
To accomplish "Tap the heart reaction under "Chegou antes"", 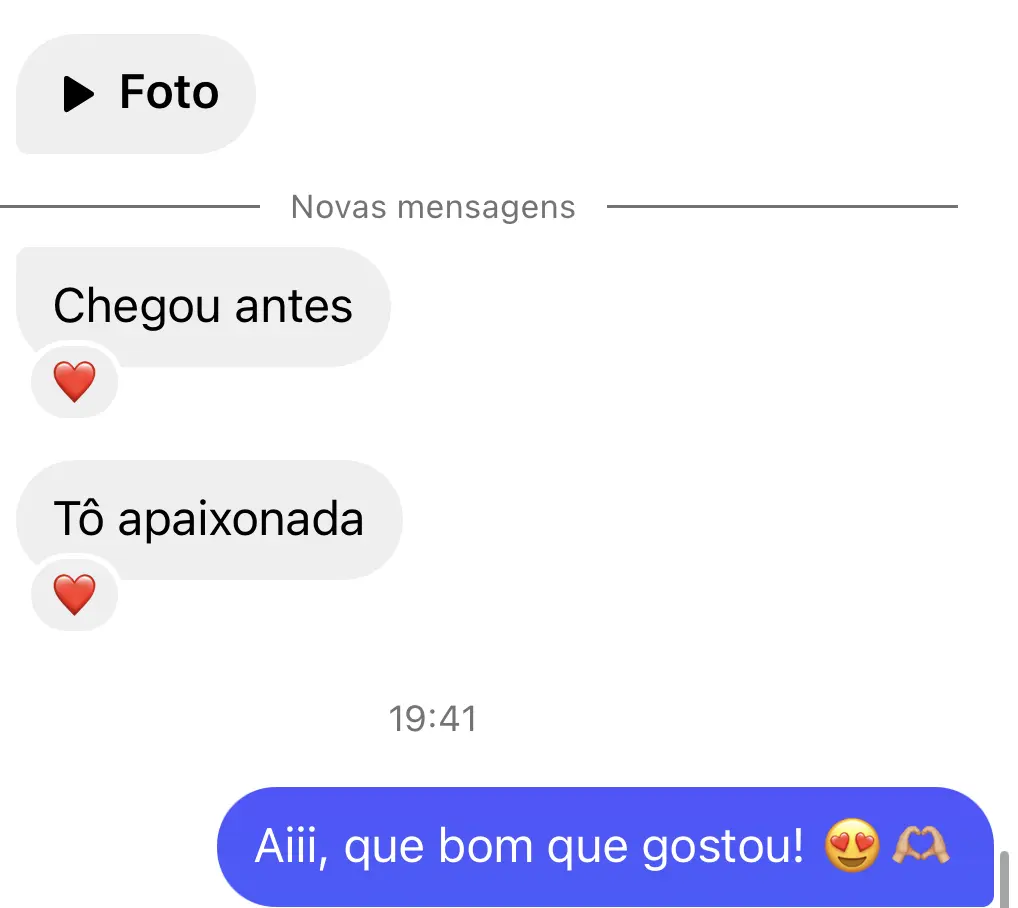I will 74,382.
